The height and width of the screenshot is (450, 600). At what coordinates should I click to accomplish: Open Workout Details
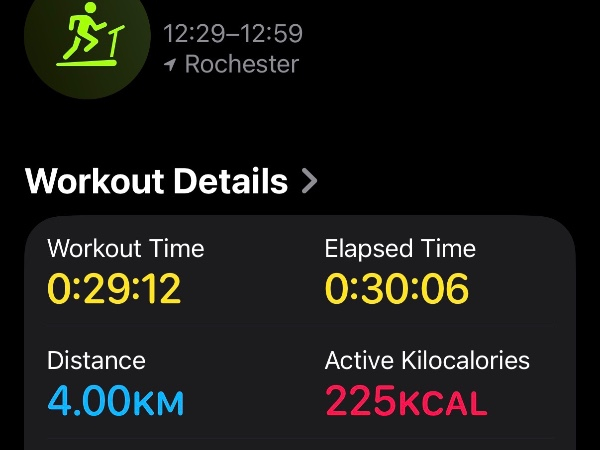coord(171,182)
